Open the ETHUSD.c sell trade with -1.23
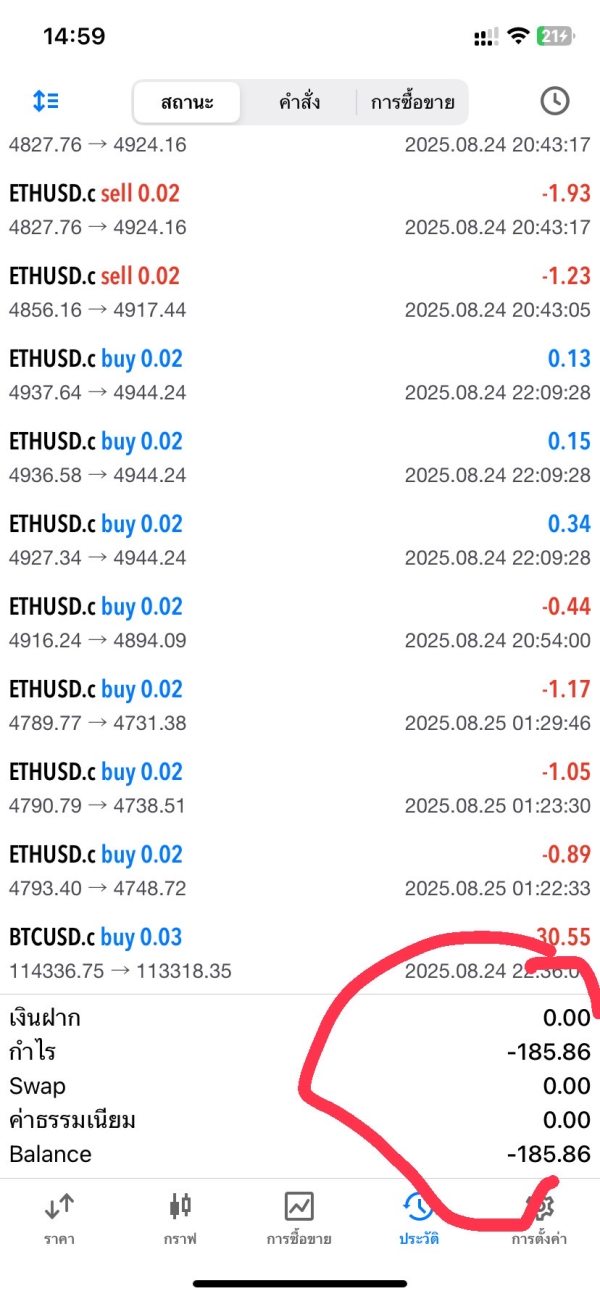Screen dimensions: 600x1299 click(300, 292)
